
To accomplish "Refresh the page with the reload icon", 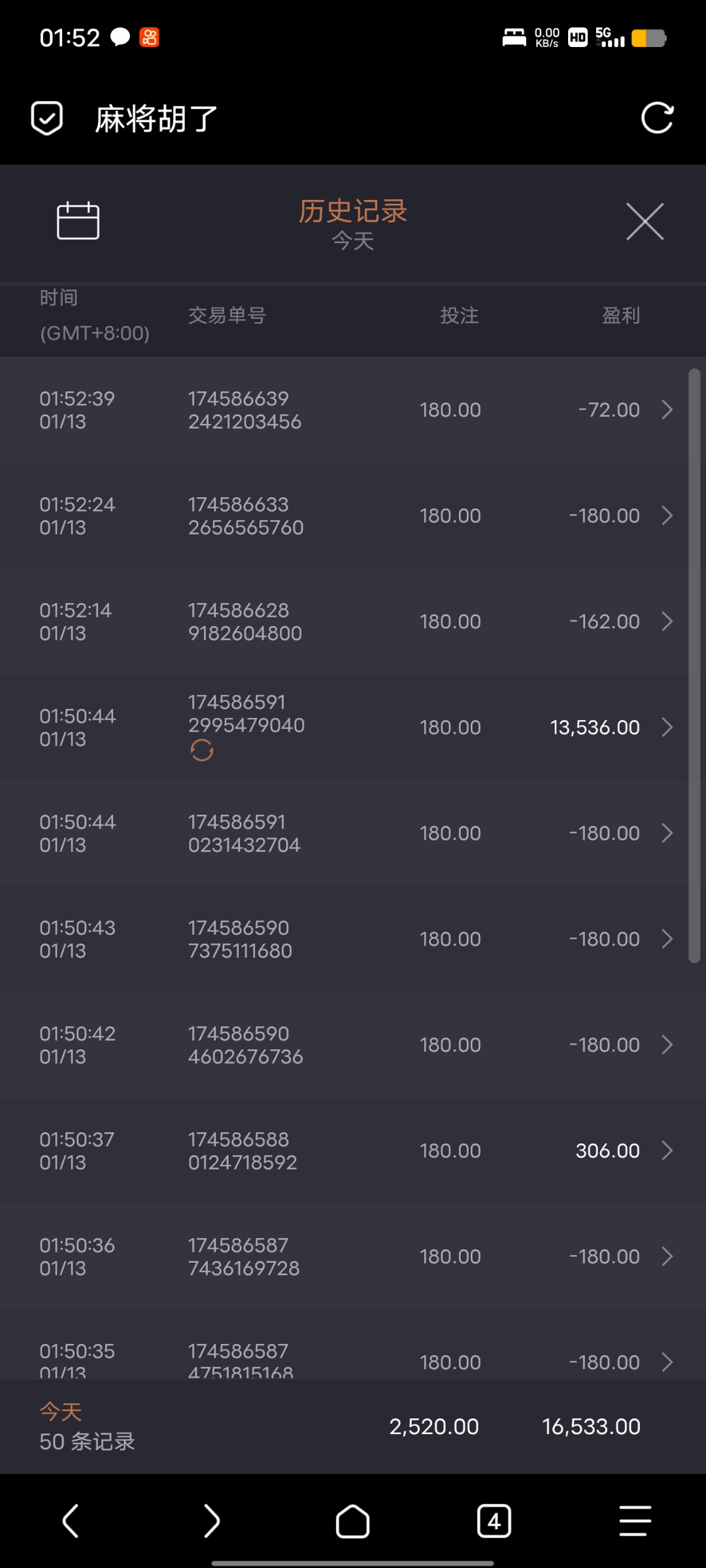I will [657, 118].
